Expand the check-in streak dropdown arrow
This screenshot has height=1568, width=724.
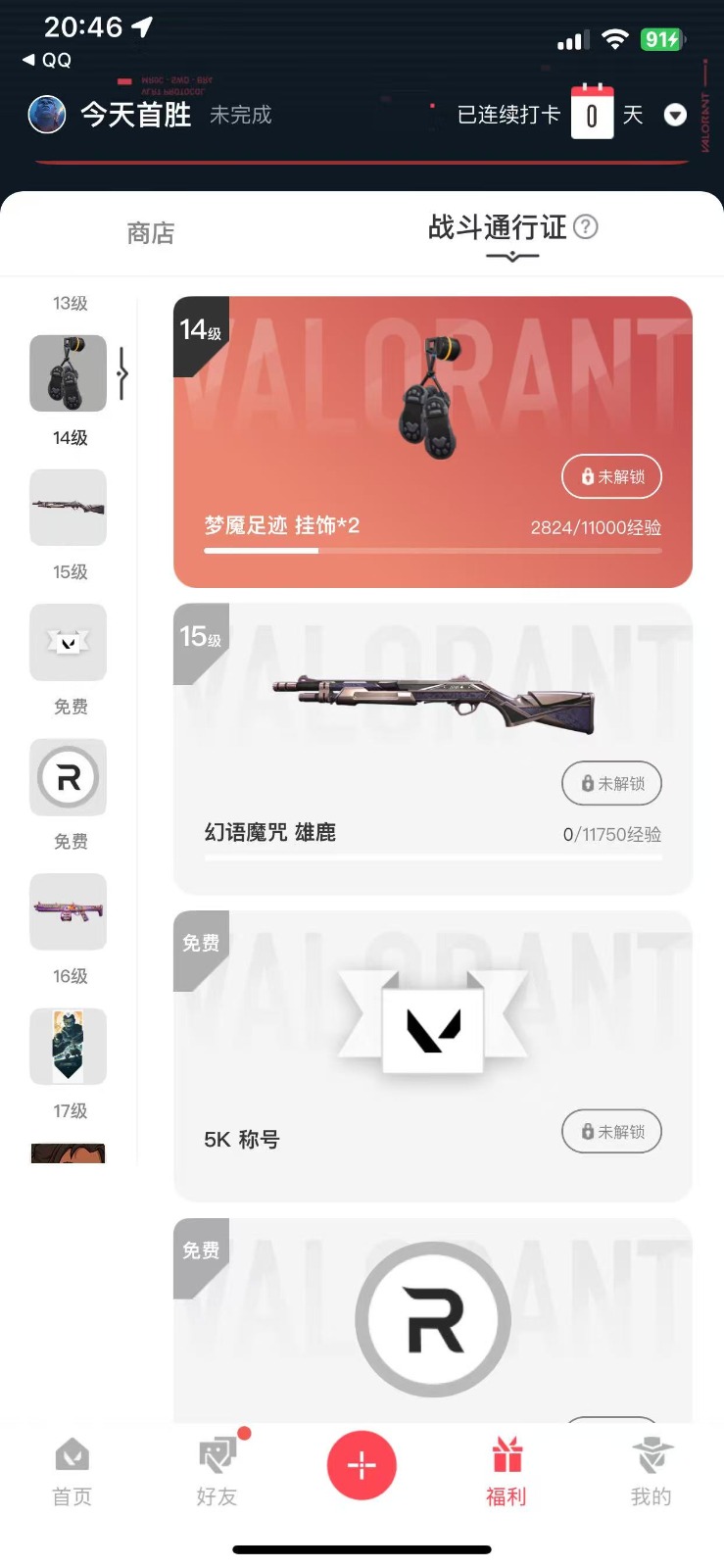point(675,115)
